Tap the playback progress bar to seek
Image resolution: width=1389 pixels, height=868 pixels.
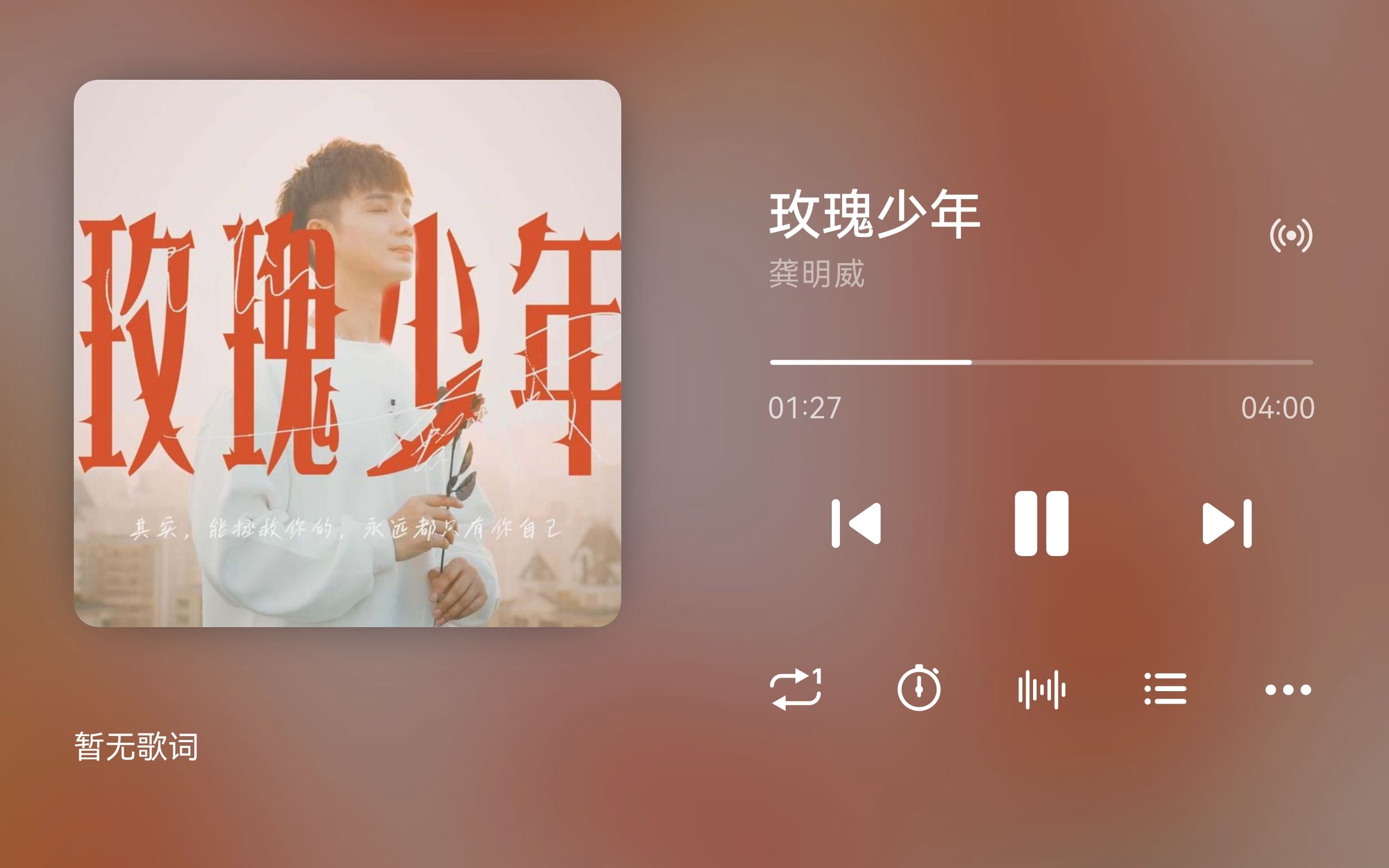1041,362
